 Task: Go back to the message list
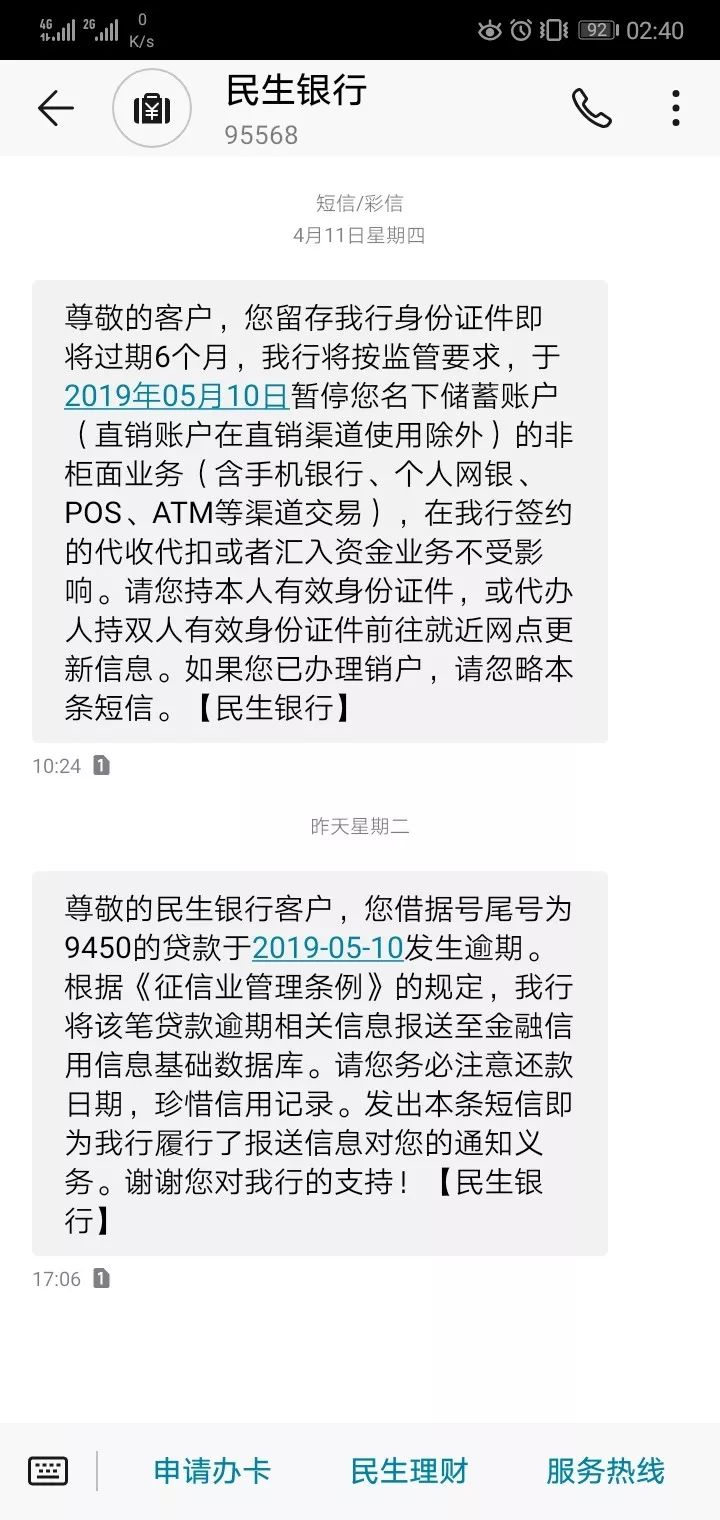[55, 108]
